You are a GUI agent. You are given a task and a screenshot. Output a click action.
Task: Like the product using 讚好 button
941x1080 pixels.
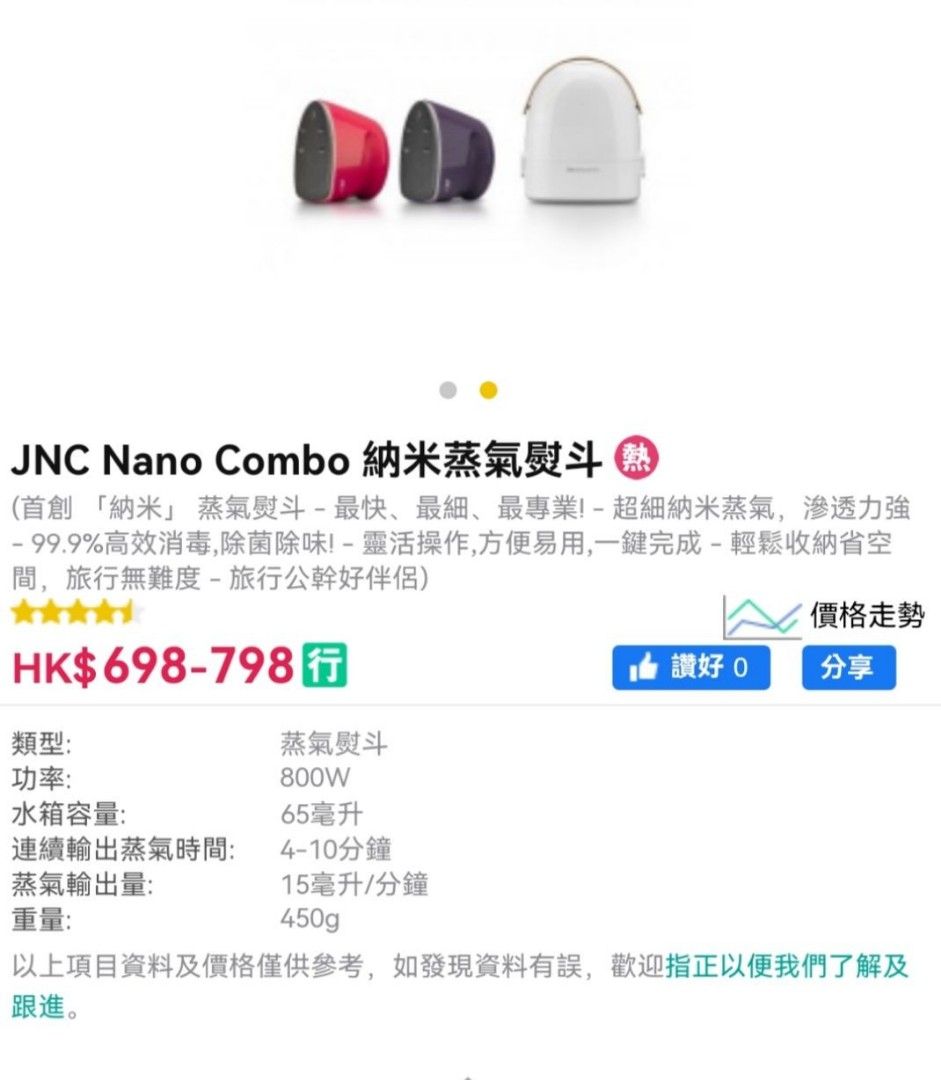click(692, 667)
